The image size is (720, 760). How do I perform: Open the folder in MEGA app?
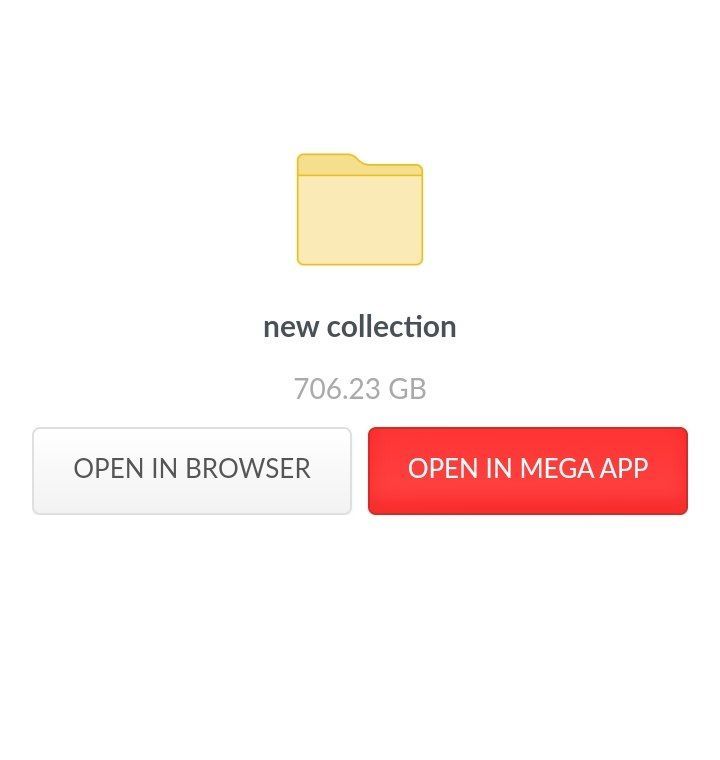pyautogui.click(x=527, y=470)
